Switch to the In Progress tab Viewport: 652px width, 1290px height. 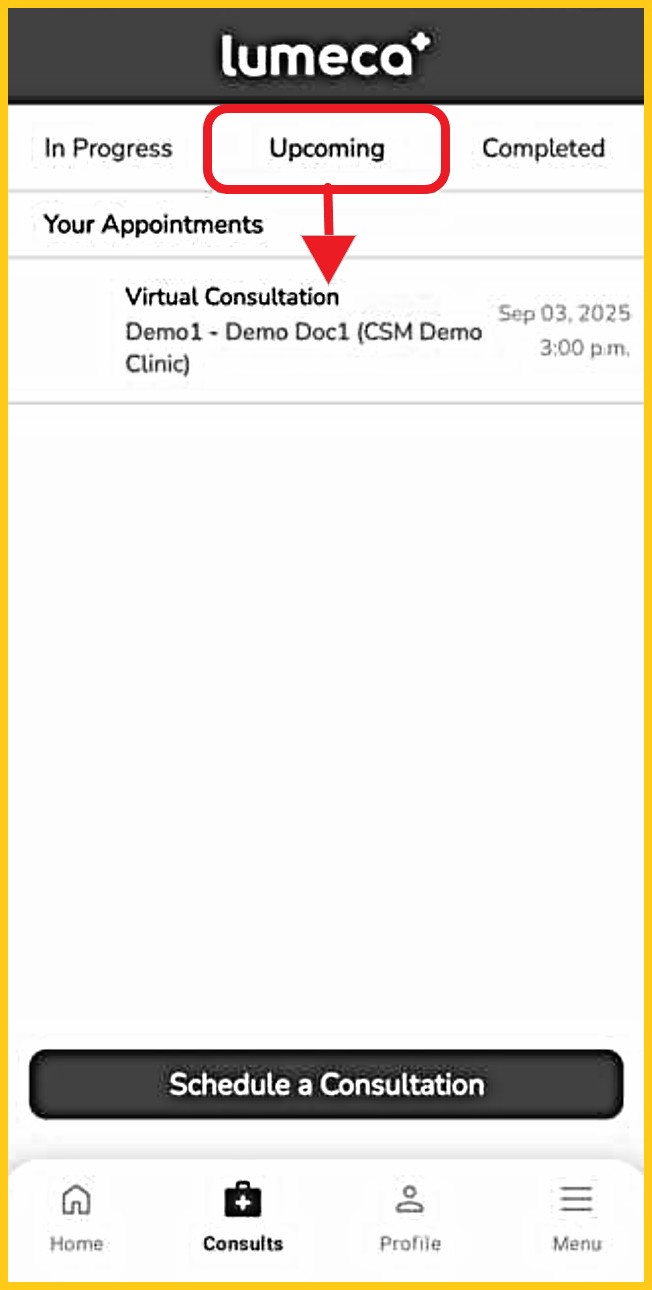108,149
